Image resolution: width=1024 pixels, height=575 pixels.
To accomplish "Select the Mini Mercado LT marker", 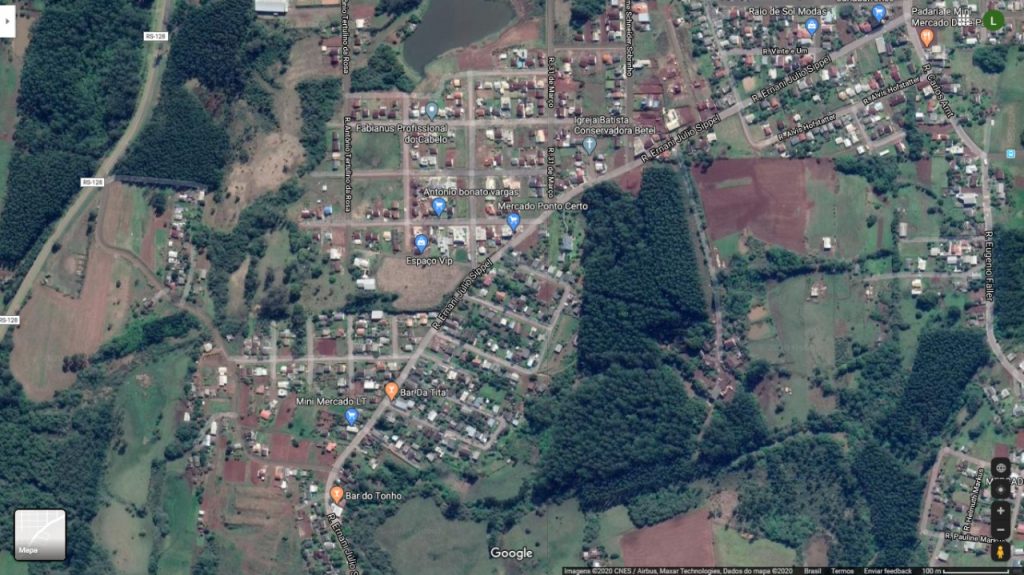I will (x=351, y=416).
